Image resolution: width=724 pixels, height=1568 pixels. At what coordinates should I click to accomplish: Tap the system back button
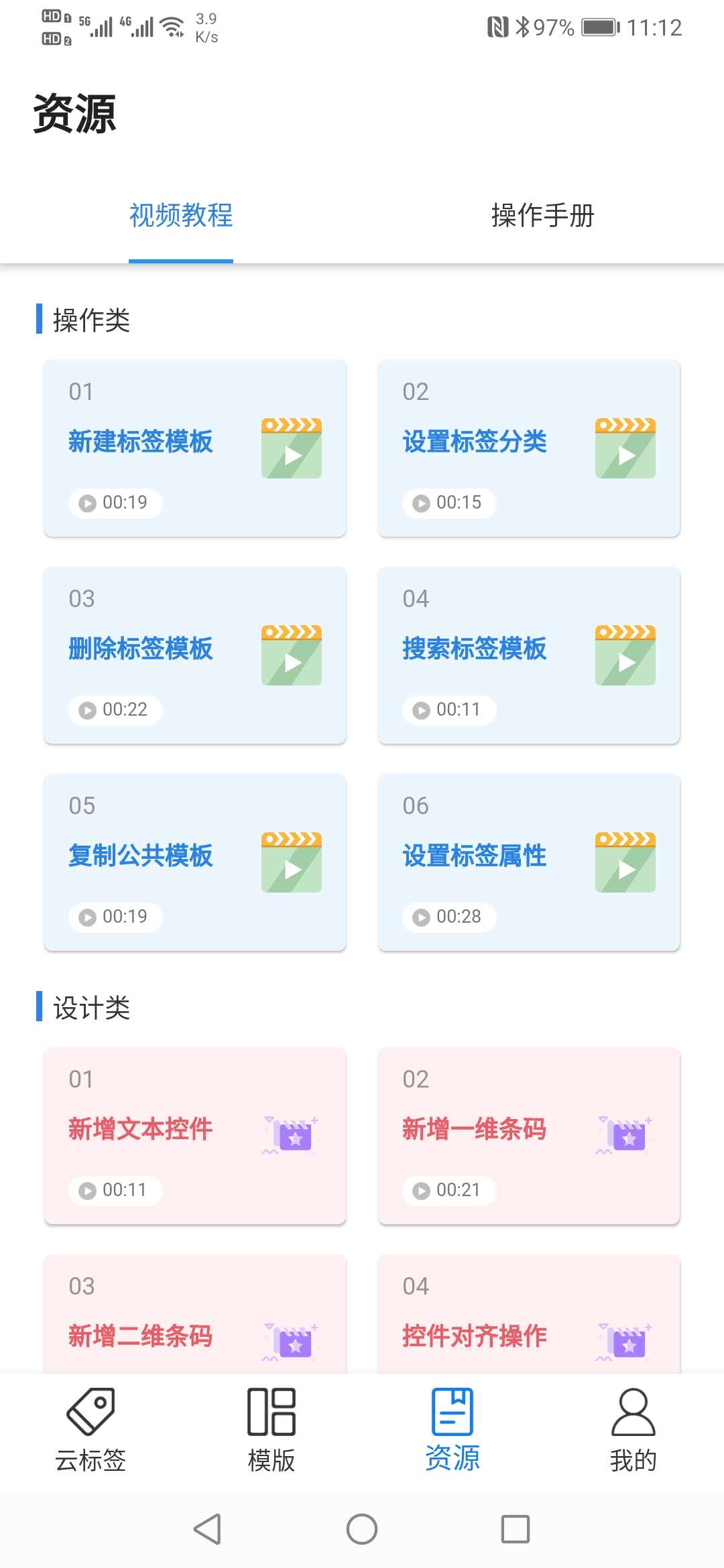[x=207, y=1529]
